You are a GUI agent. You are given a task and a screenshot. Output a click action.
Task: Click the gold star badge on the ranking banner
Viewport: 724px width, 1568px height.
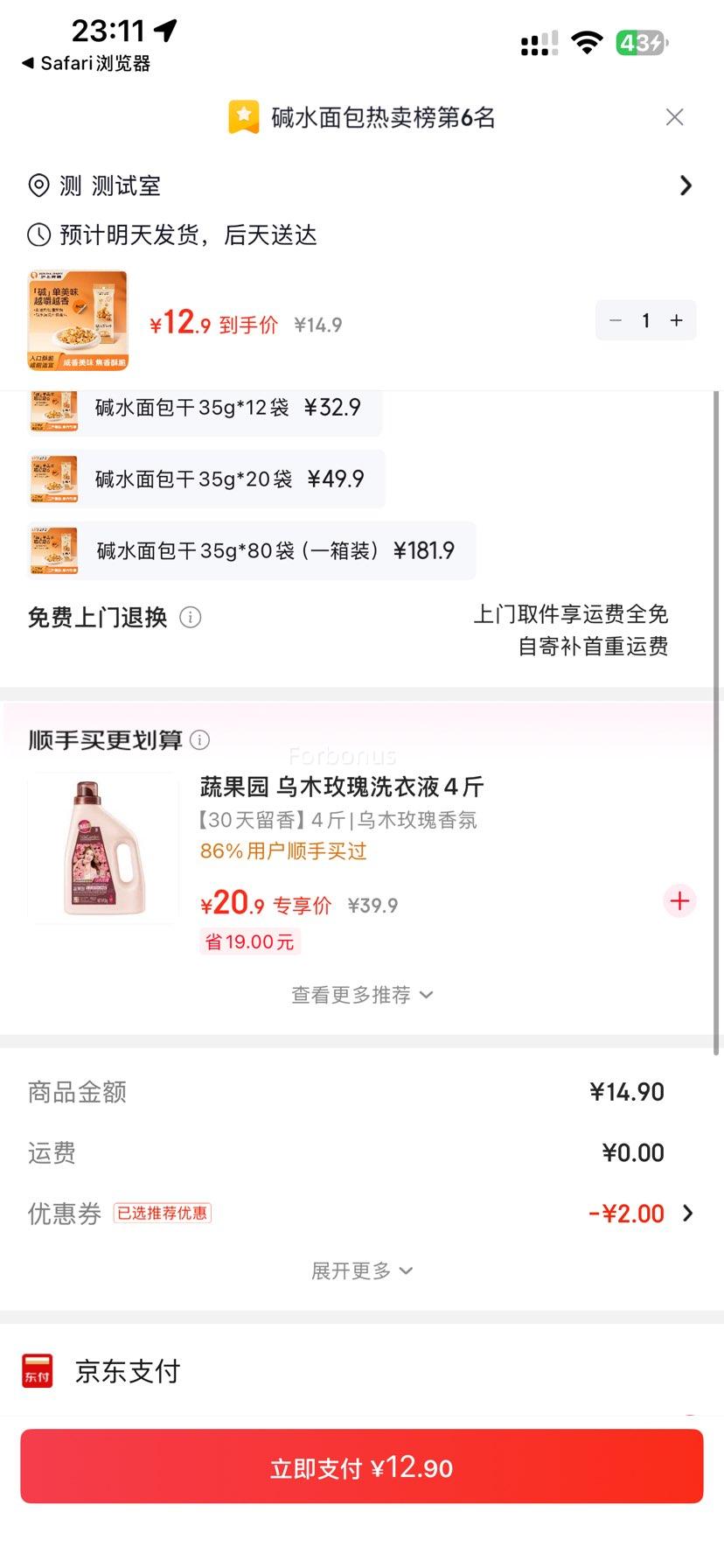pyautogui.click(x=243, y=116)
